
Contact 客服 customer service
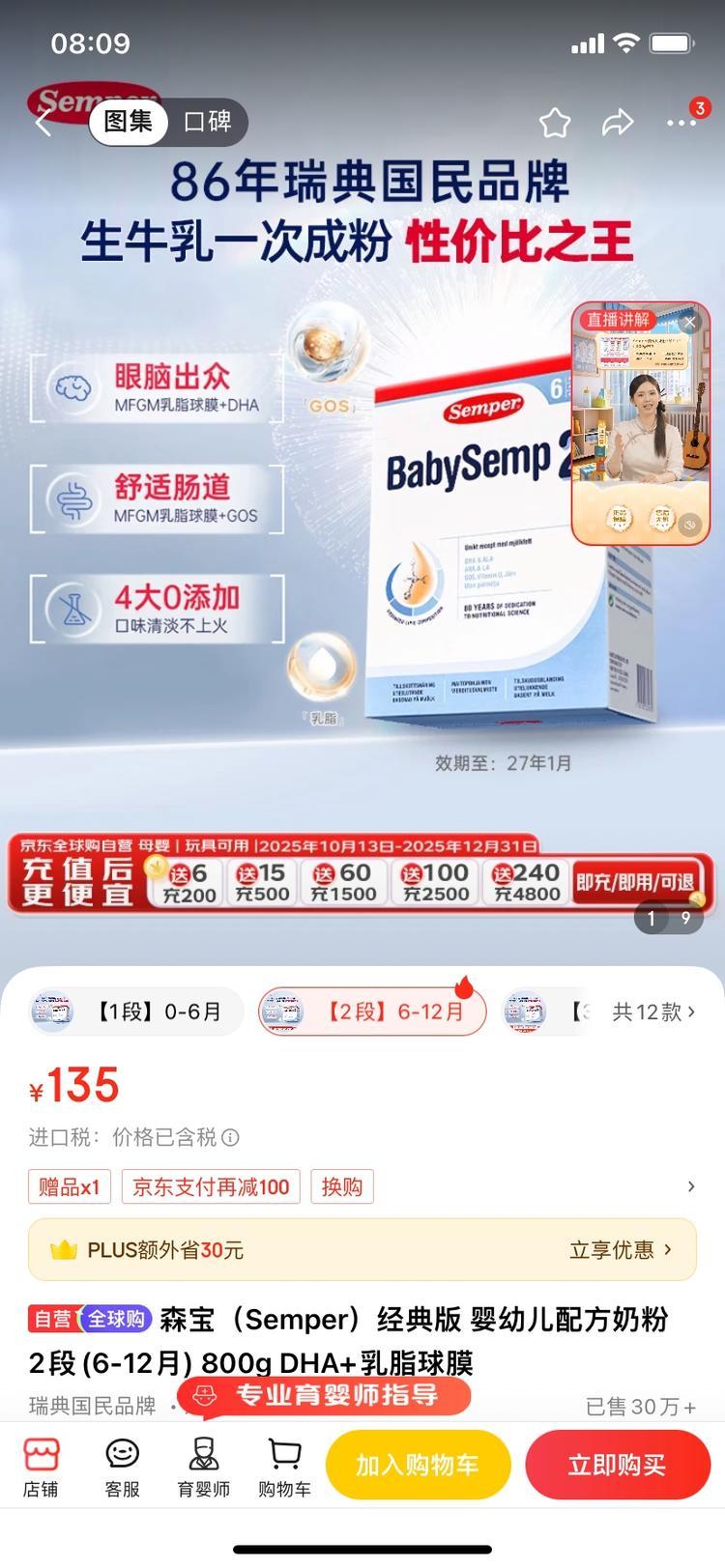(122, 1466)
